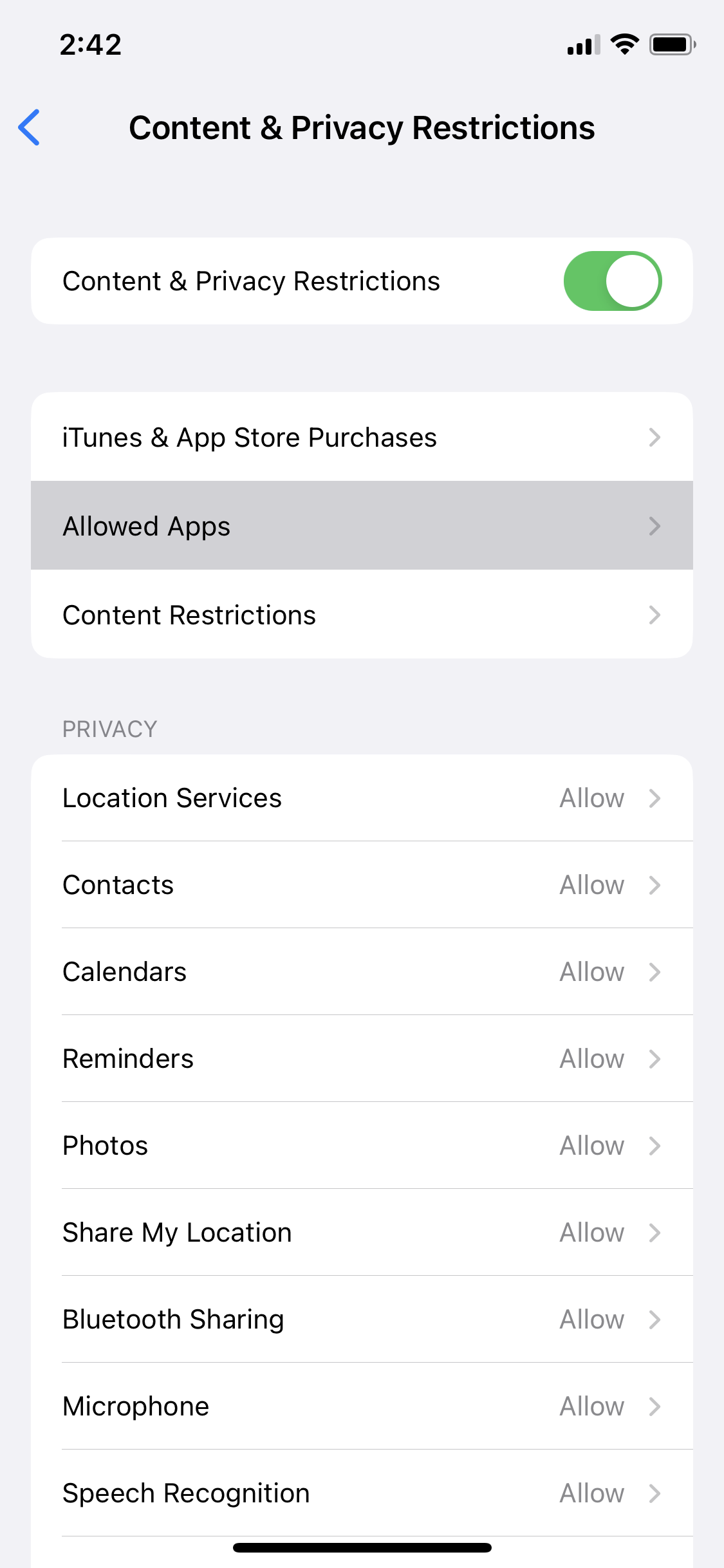
Task: Select Calendars privacy option
Action: (362, 971)
